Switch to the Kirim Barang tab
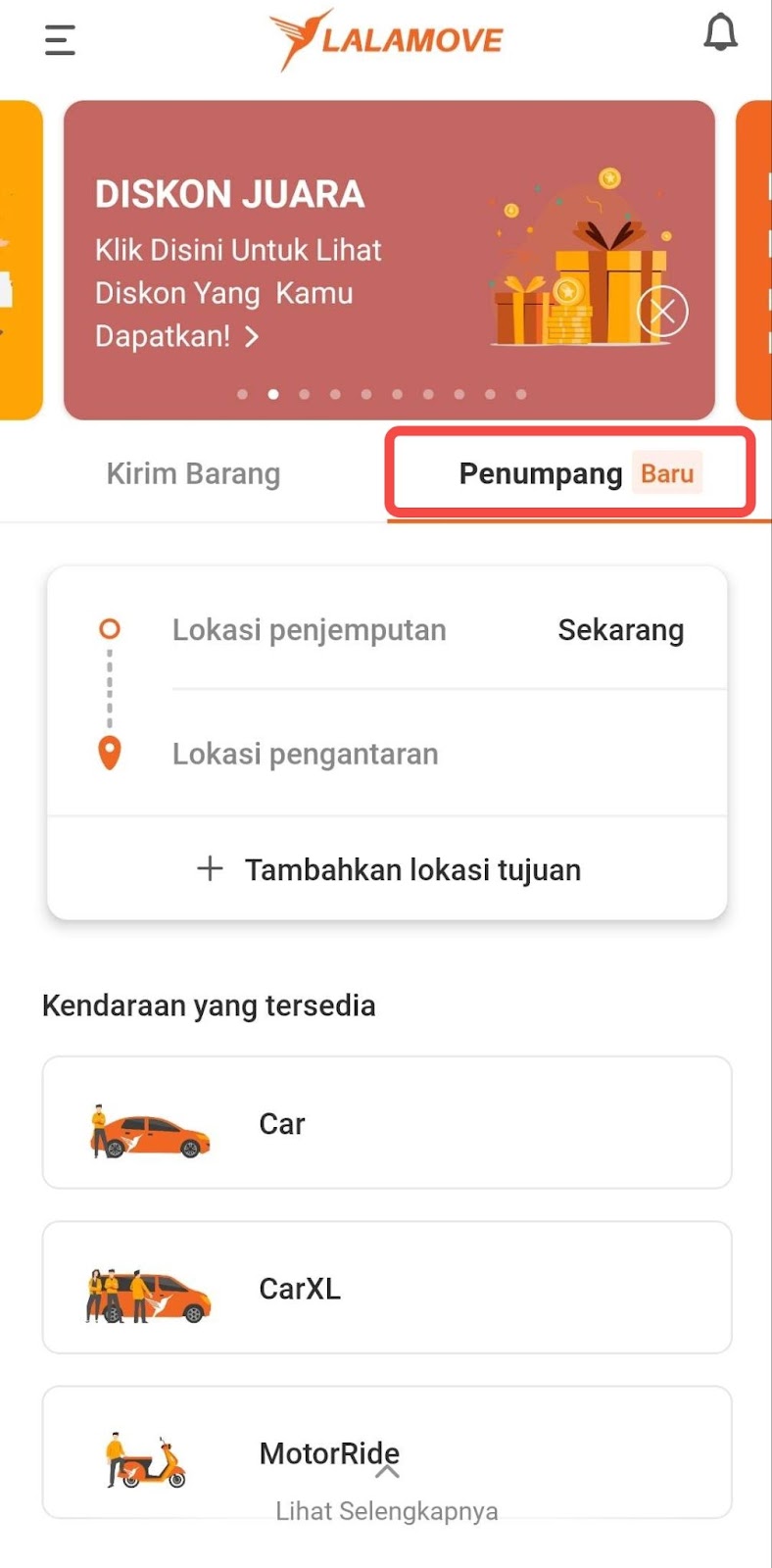Image resolution: width=772 pixels, height=1568 pixels. pos(193,473)
